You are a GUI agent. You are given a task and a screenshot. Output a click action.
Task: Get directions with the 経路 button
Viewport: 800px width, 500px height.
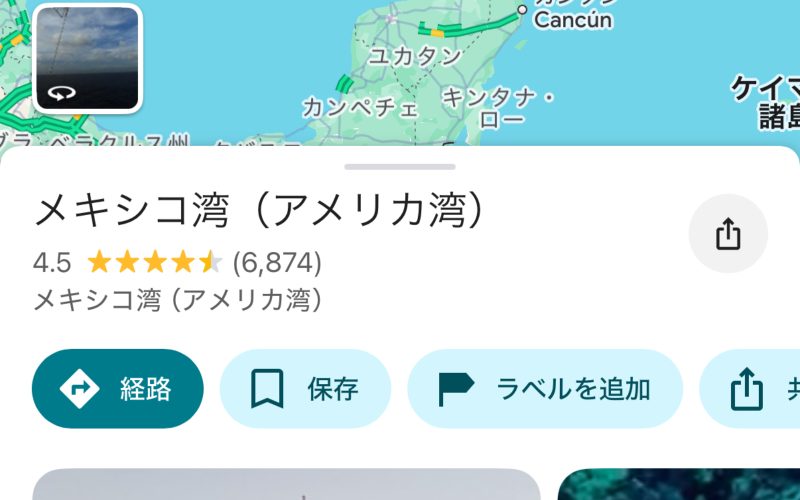[x=118, y=389]
